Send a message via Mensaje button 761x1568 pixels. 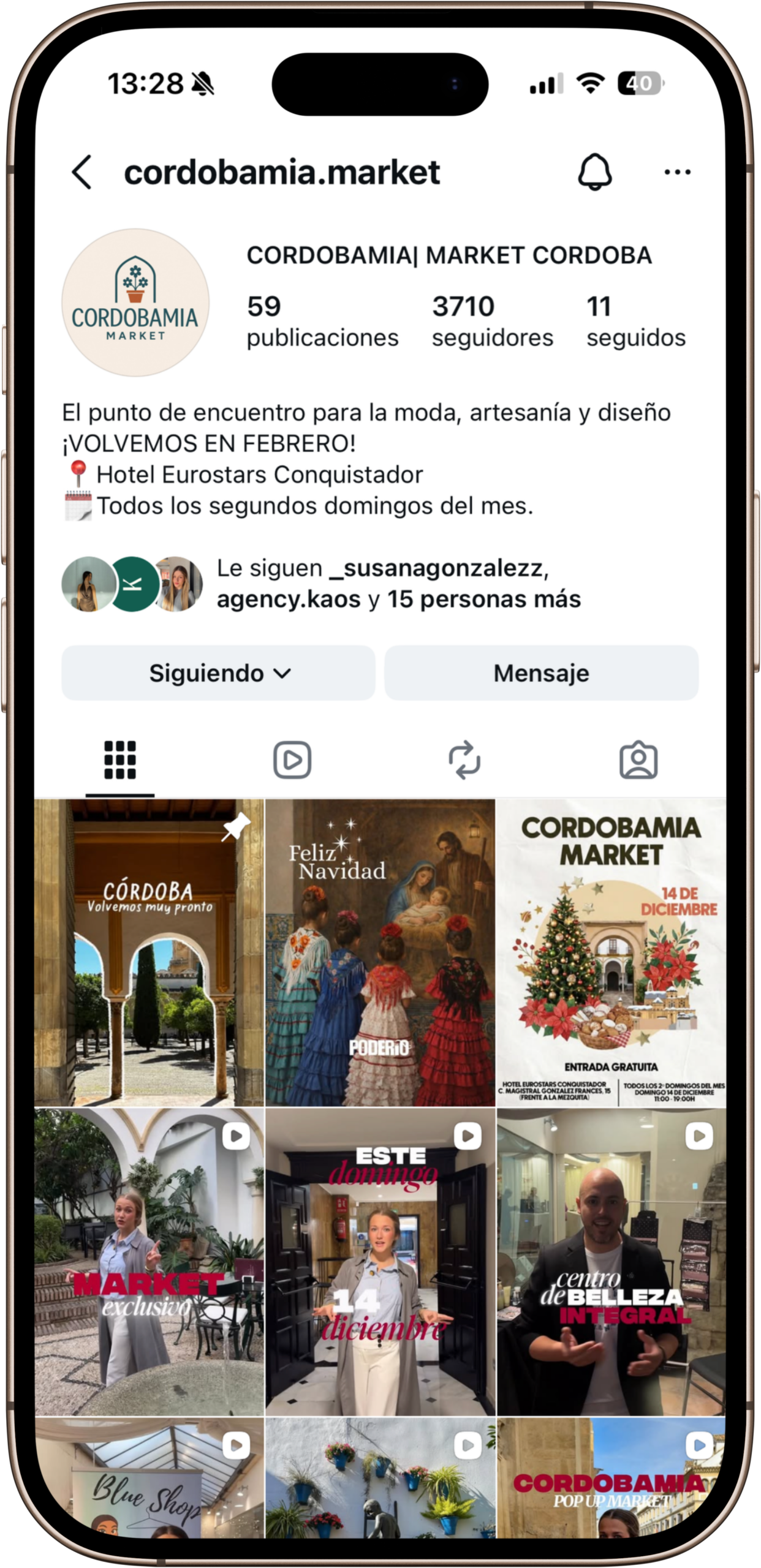pos(541,673)
